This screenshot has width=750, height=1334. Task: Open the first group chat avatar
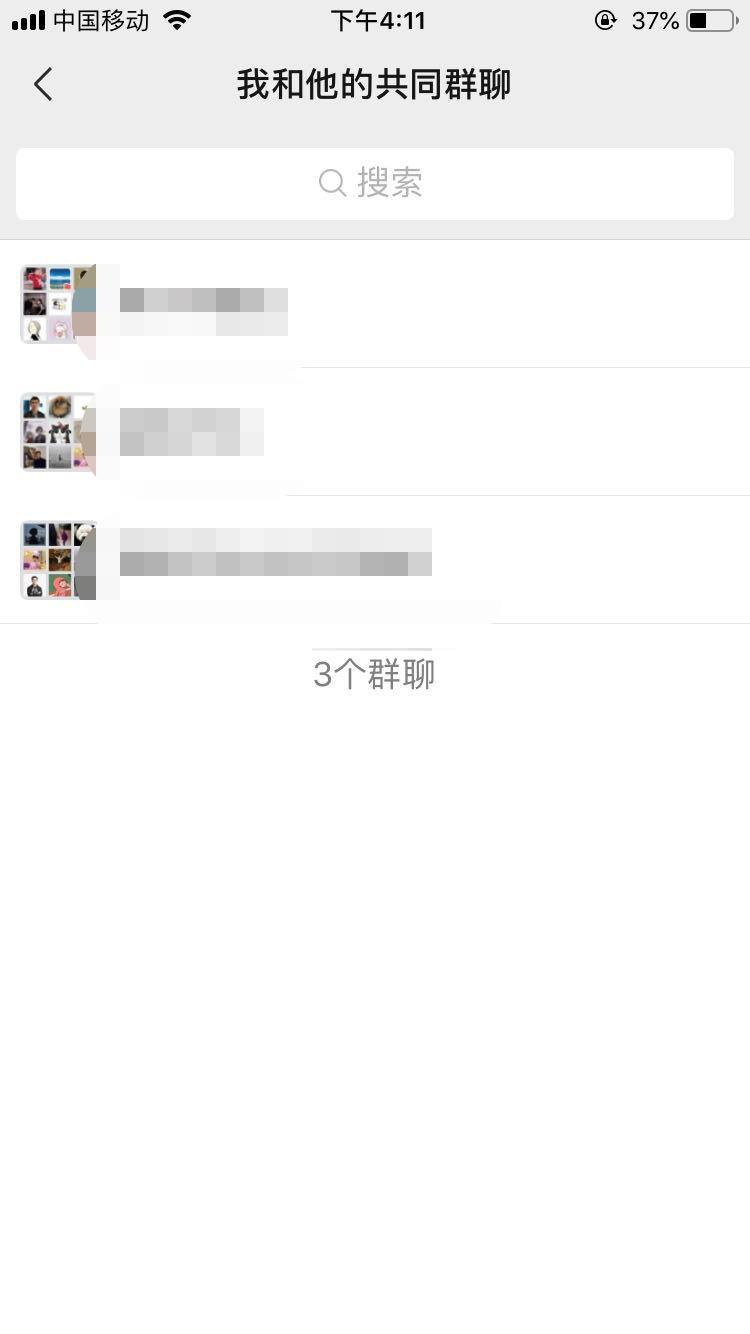(57, 304)
